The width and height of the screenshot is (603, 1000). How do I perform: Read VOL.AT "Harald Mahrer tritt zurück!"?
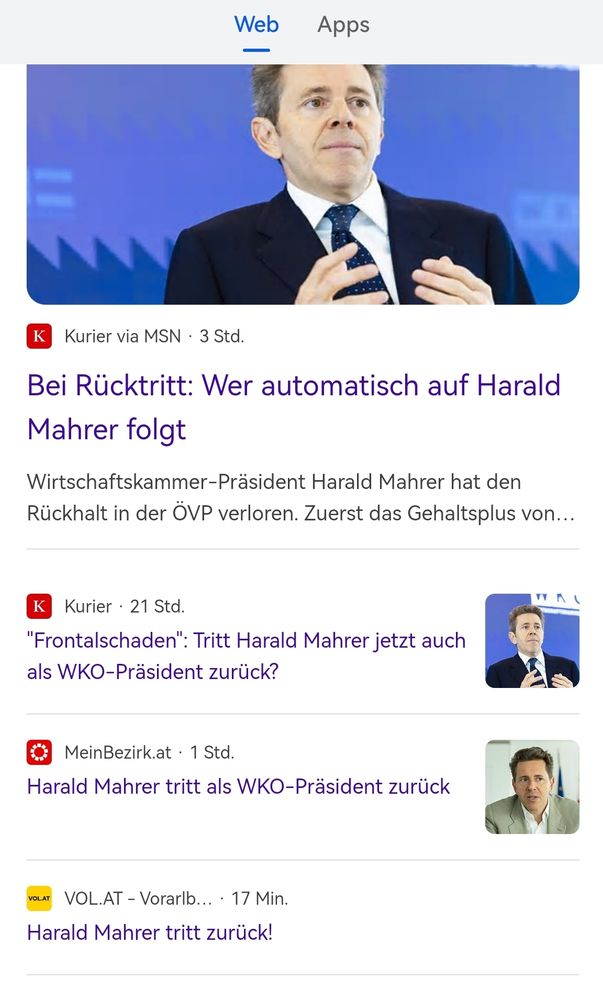tap(149, 932)
